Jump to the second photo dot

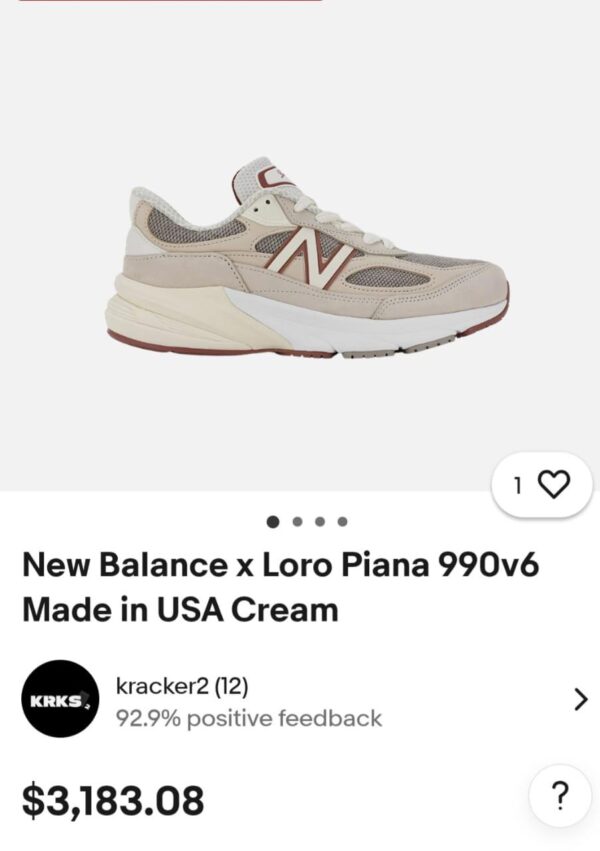point(297,521)
